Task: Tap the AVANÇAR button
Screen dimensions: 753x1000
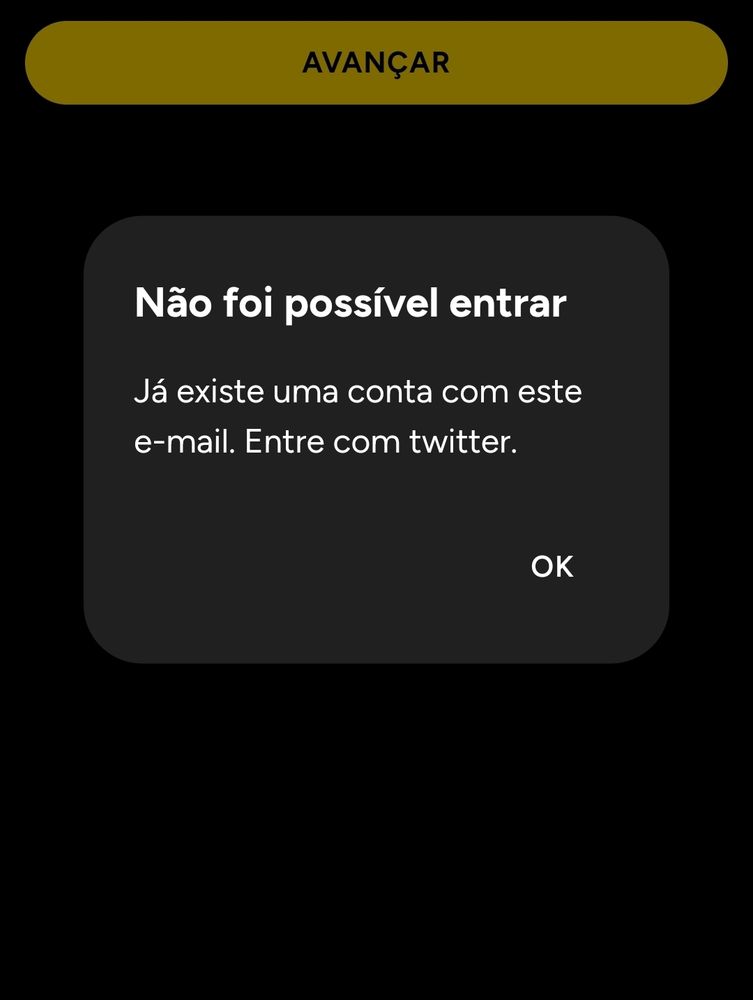Action: (x=376, y=63)
